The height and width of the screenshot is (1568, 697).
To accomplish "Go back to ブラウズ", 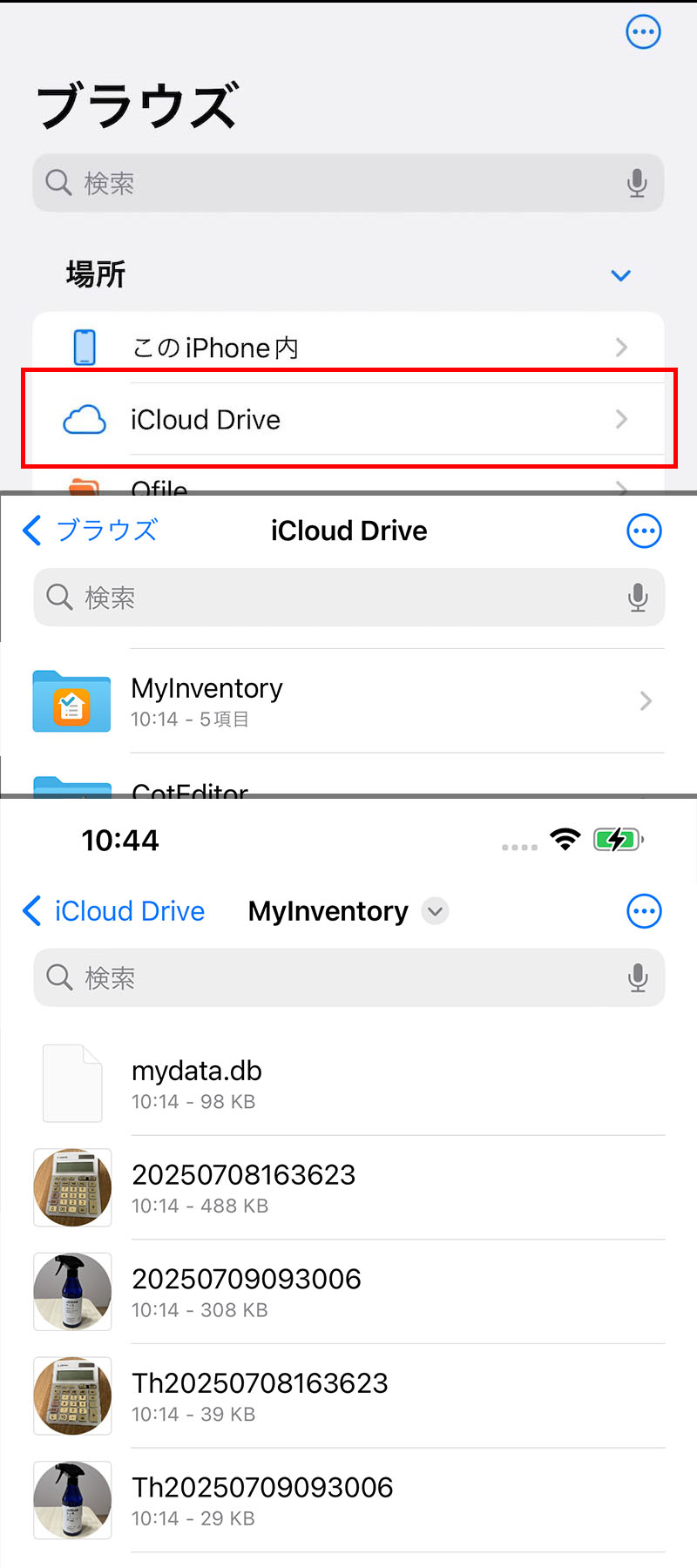I will 91,530.
